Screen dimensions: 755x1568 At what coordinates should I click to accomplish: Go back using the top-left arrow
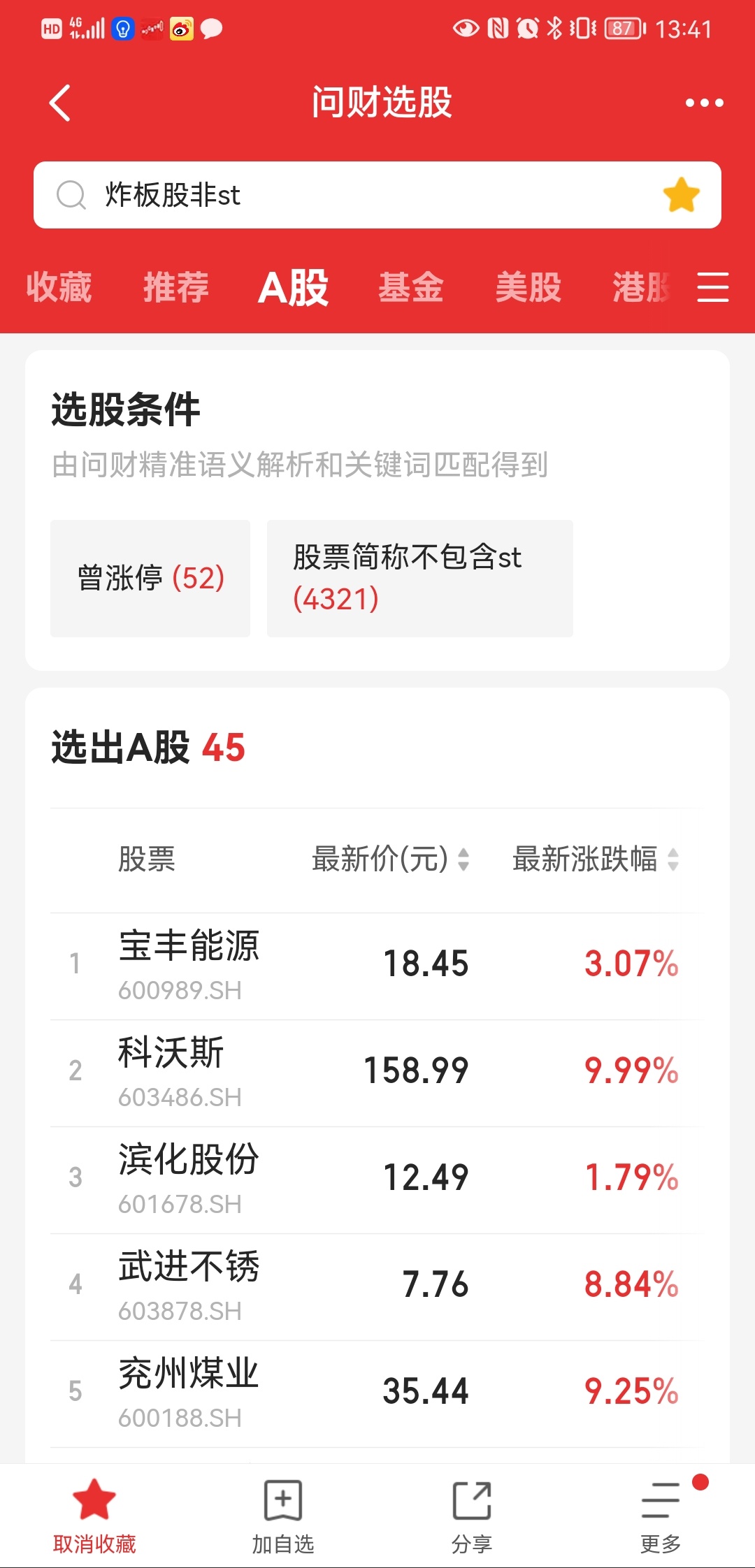60,103
